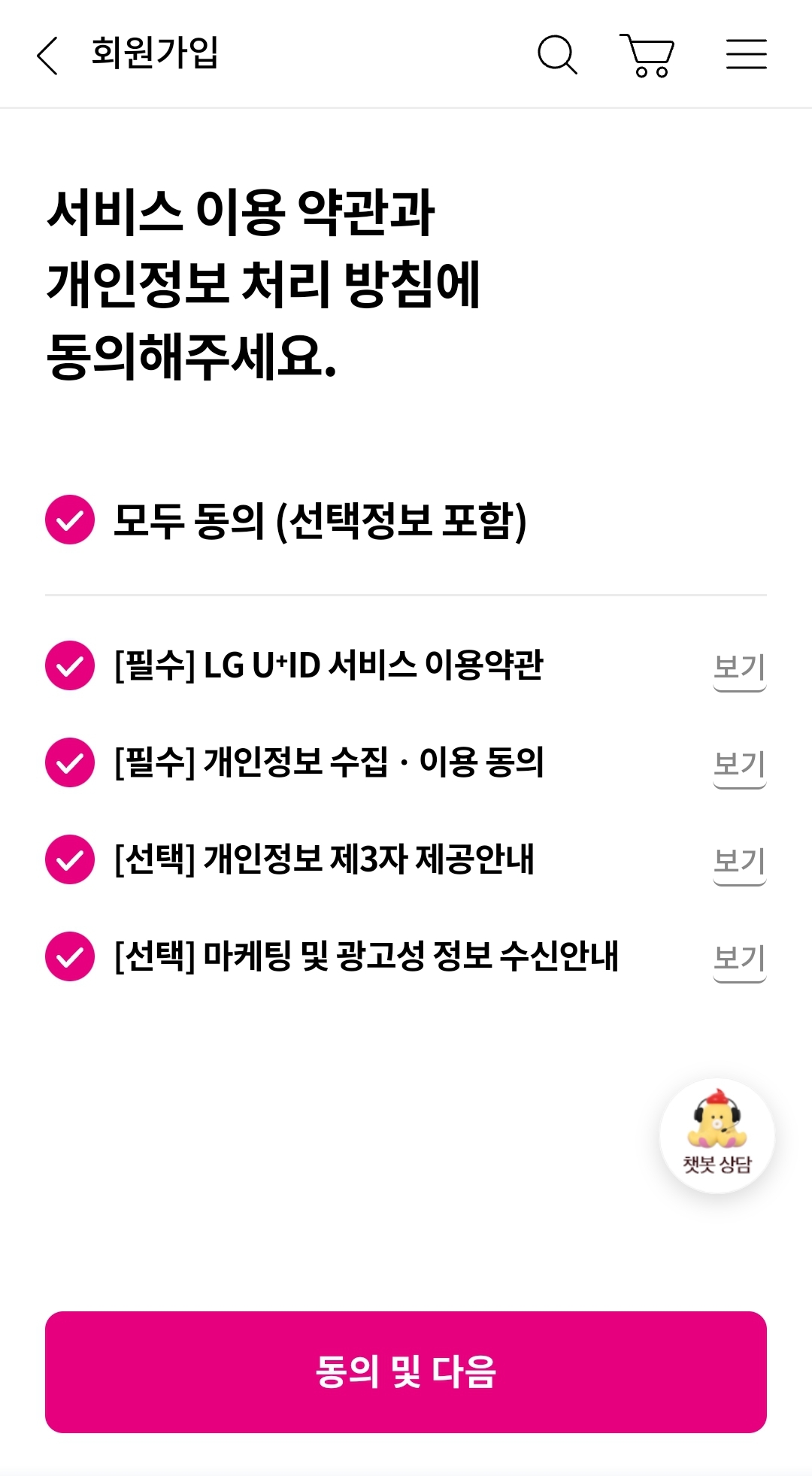Uncheck the [선택] 개인정보 제3자 제공안내 checkbox
Viewport: 812px width, 1476px height.
pos(69,861)
